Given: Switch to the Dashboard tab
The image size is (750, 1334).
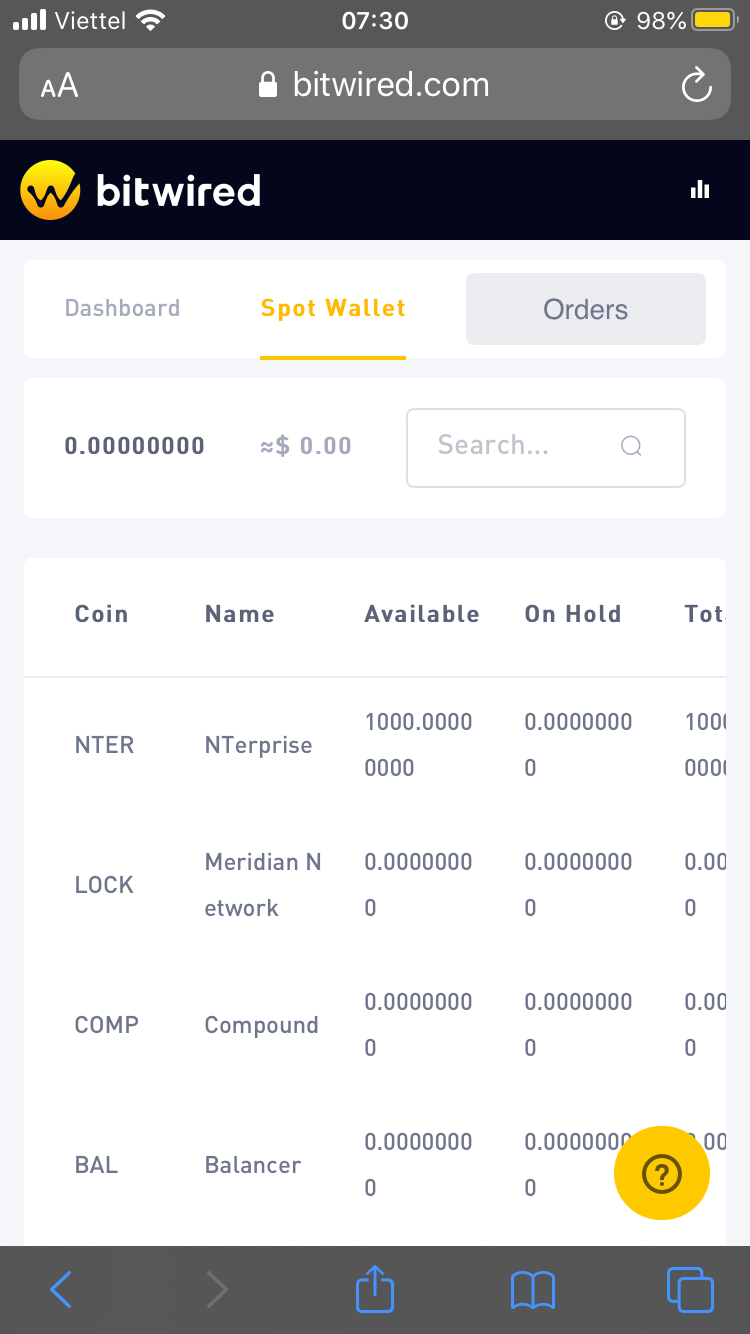Looking at the screenshot, I should (122, 308).
